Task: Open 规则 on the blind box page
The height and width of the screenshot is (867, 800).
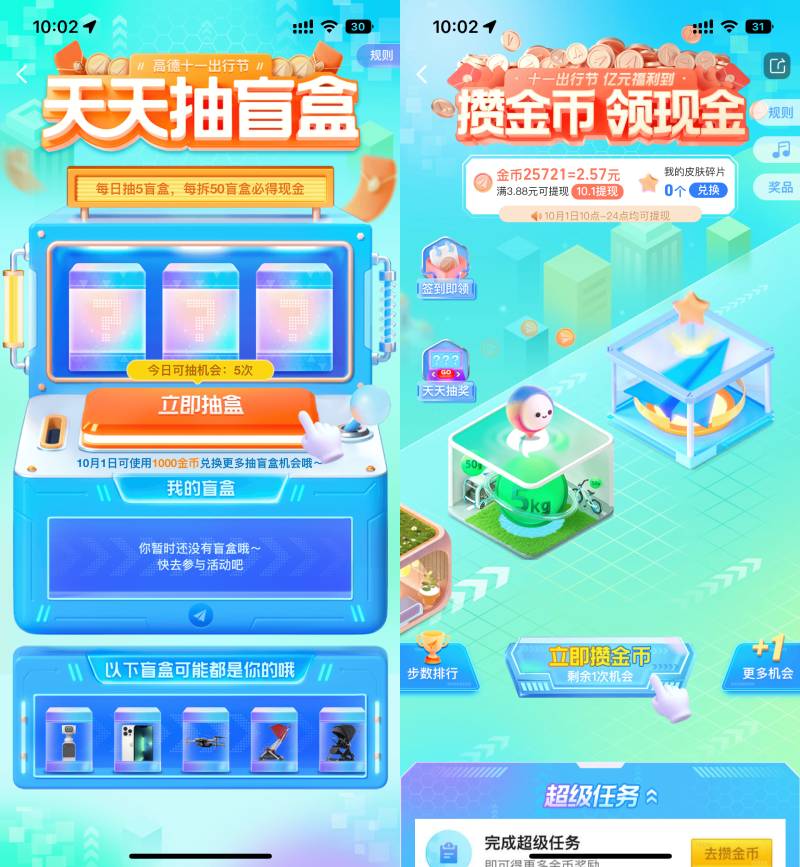Action: point(381,55)
